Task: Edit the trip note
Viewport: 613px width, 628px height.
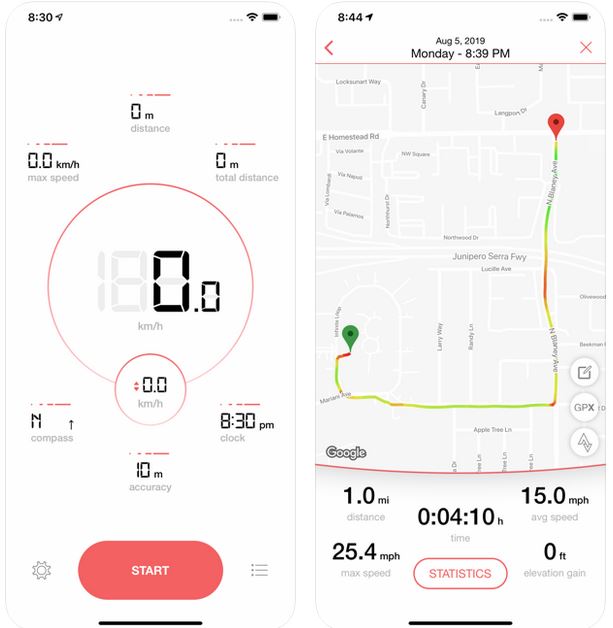Action: 584,373
